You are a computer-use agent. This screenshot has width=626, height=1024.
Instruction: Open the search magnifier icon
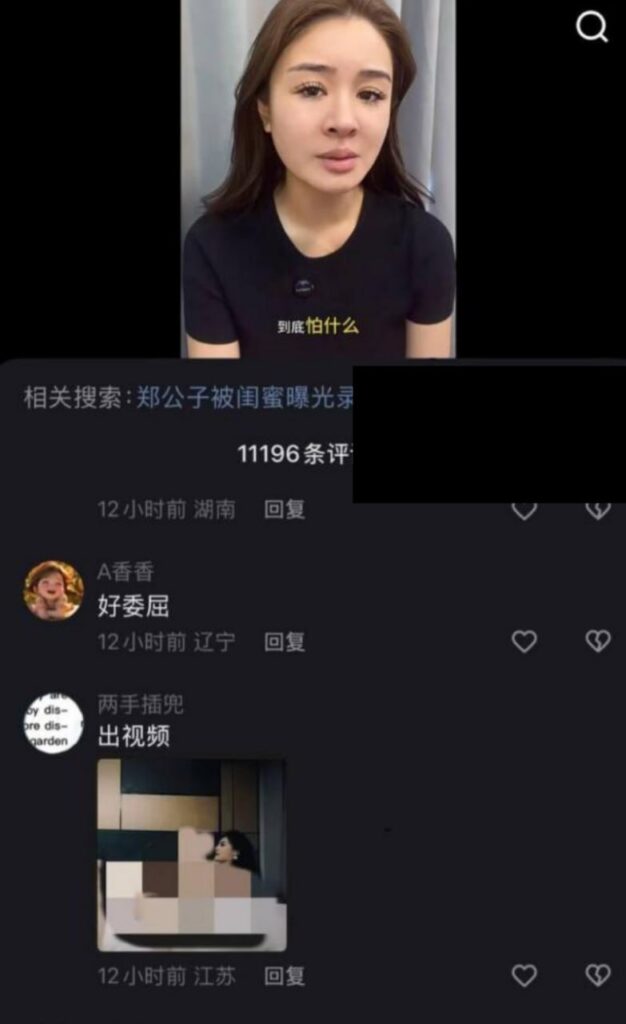point(592,28)
